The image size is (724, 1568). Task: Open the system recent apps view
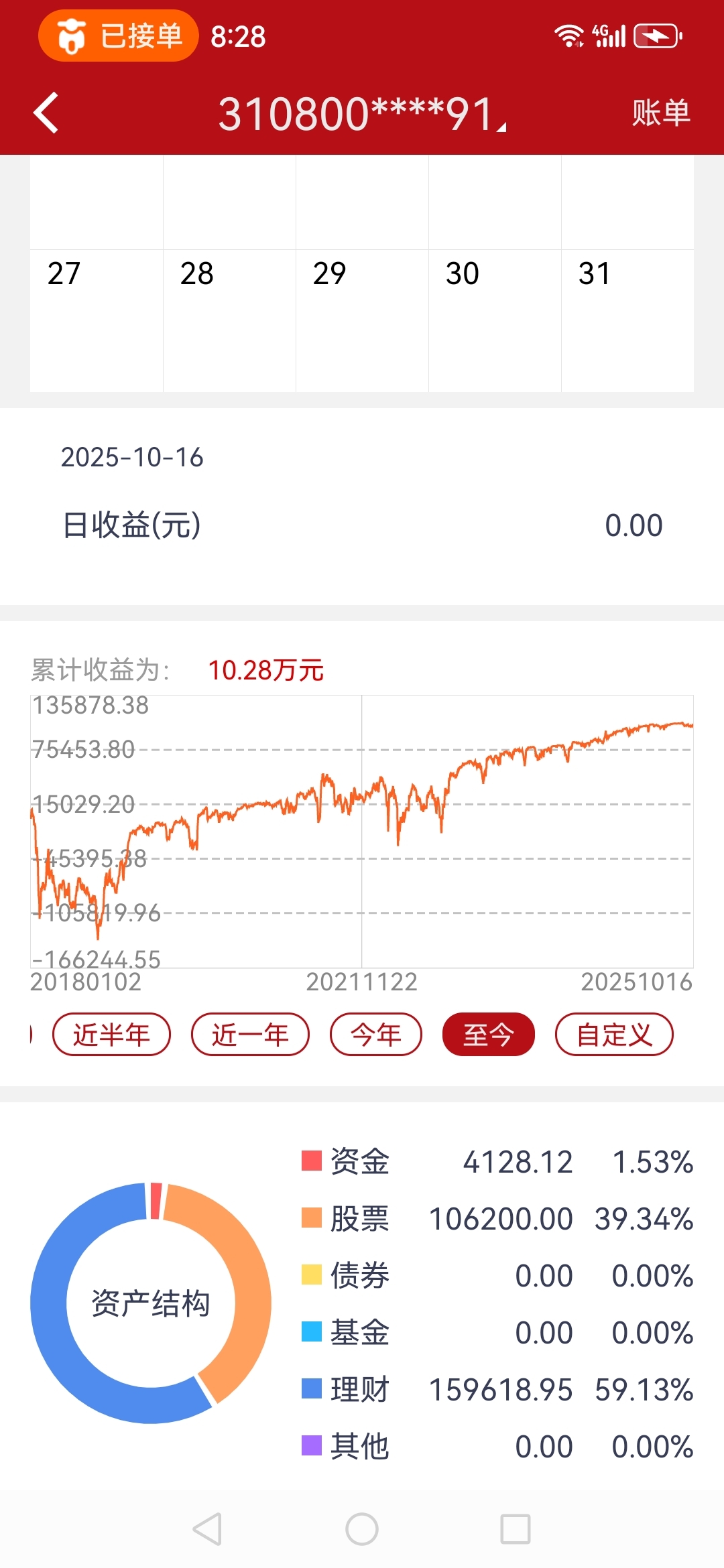click(516, 1529)
